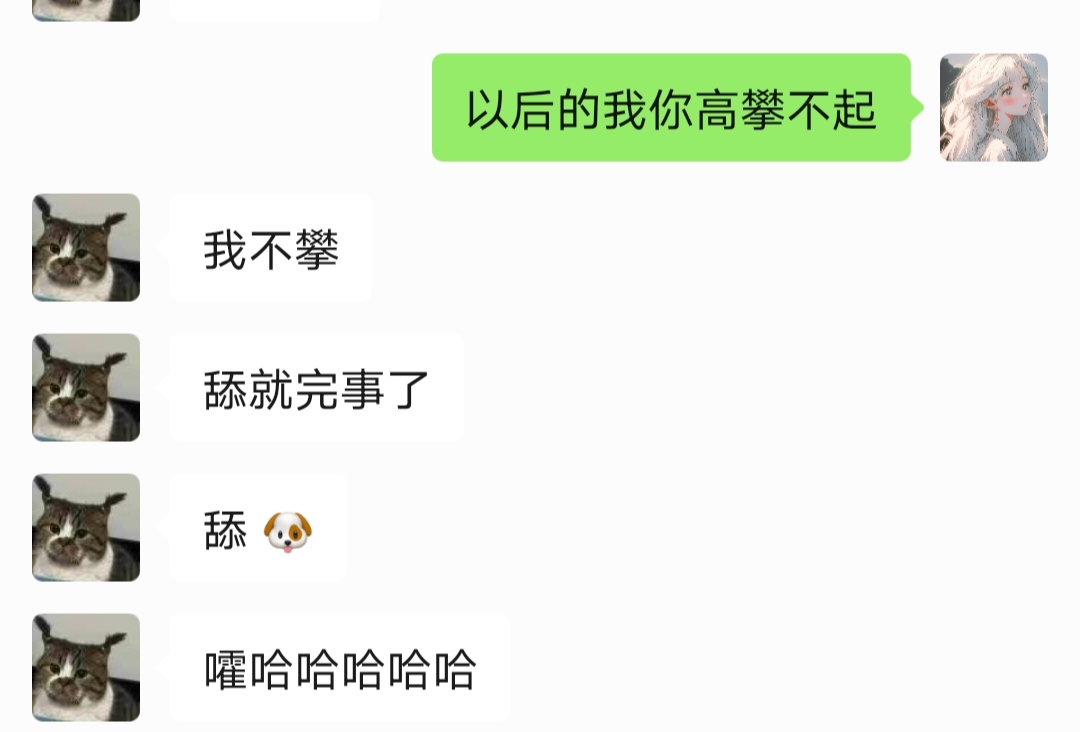
Task: Open cat avatar next to "嚯哈哈哈哈哈"
Action: click(x=86, y=667)
